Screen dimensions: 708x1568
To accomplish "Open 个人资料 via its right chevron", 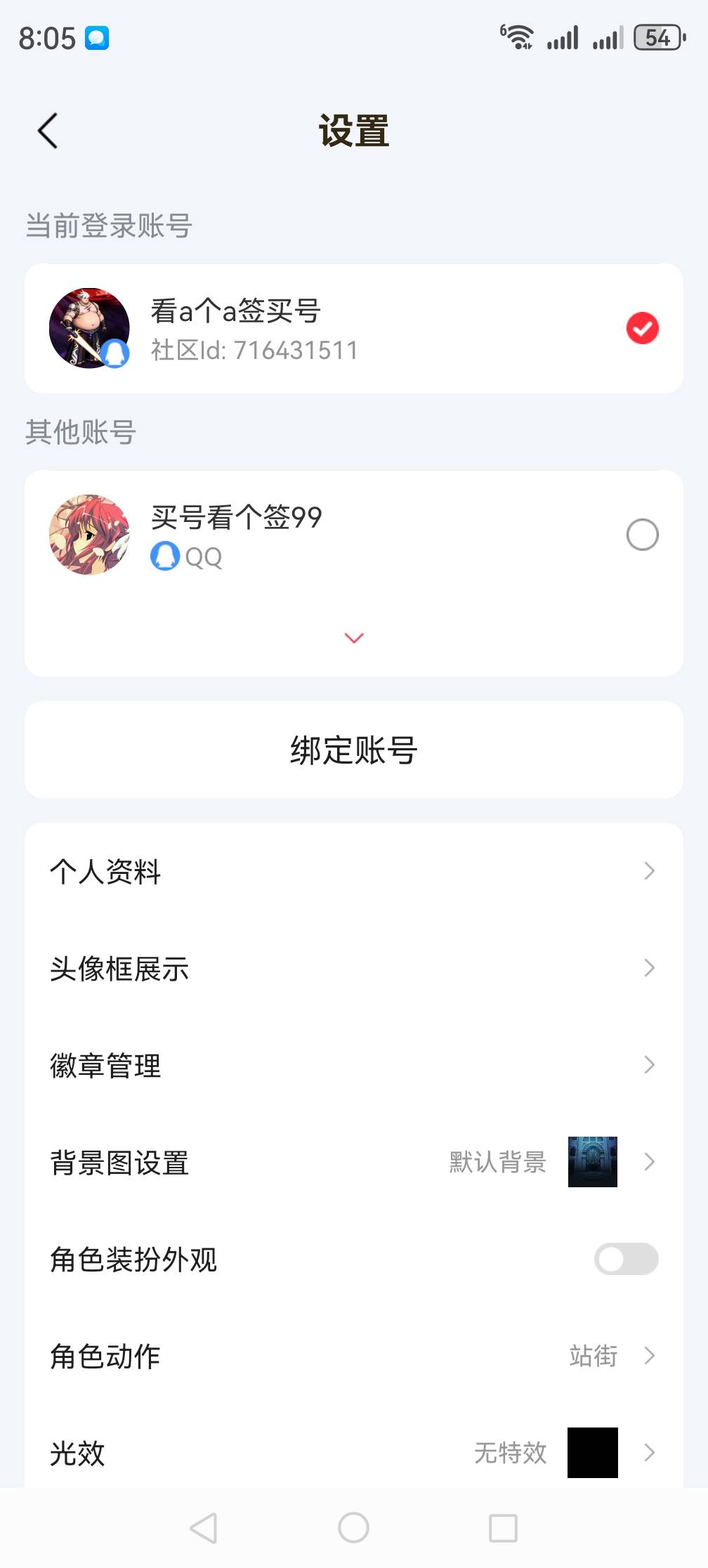I will (x=650, y=872).
